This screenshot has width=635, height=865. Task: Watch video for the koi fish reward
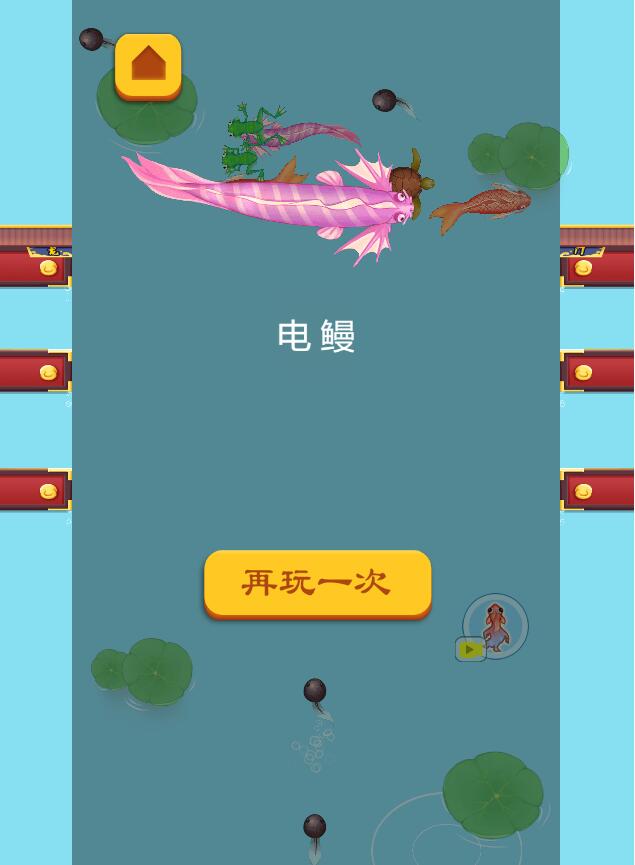[493, 628]
